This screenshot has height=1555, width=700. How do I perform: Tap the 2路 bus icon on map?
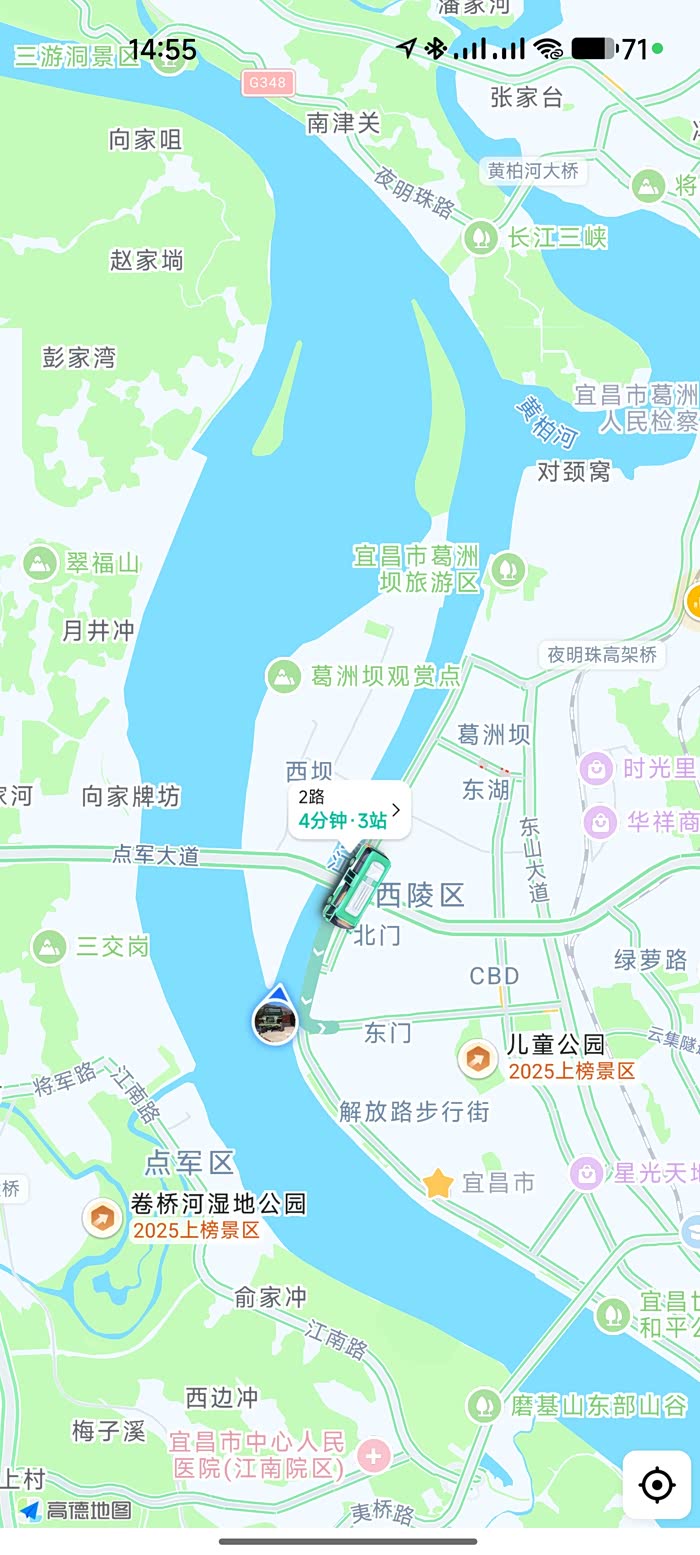(355, 882)
